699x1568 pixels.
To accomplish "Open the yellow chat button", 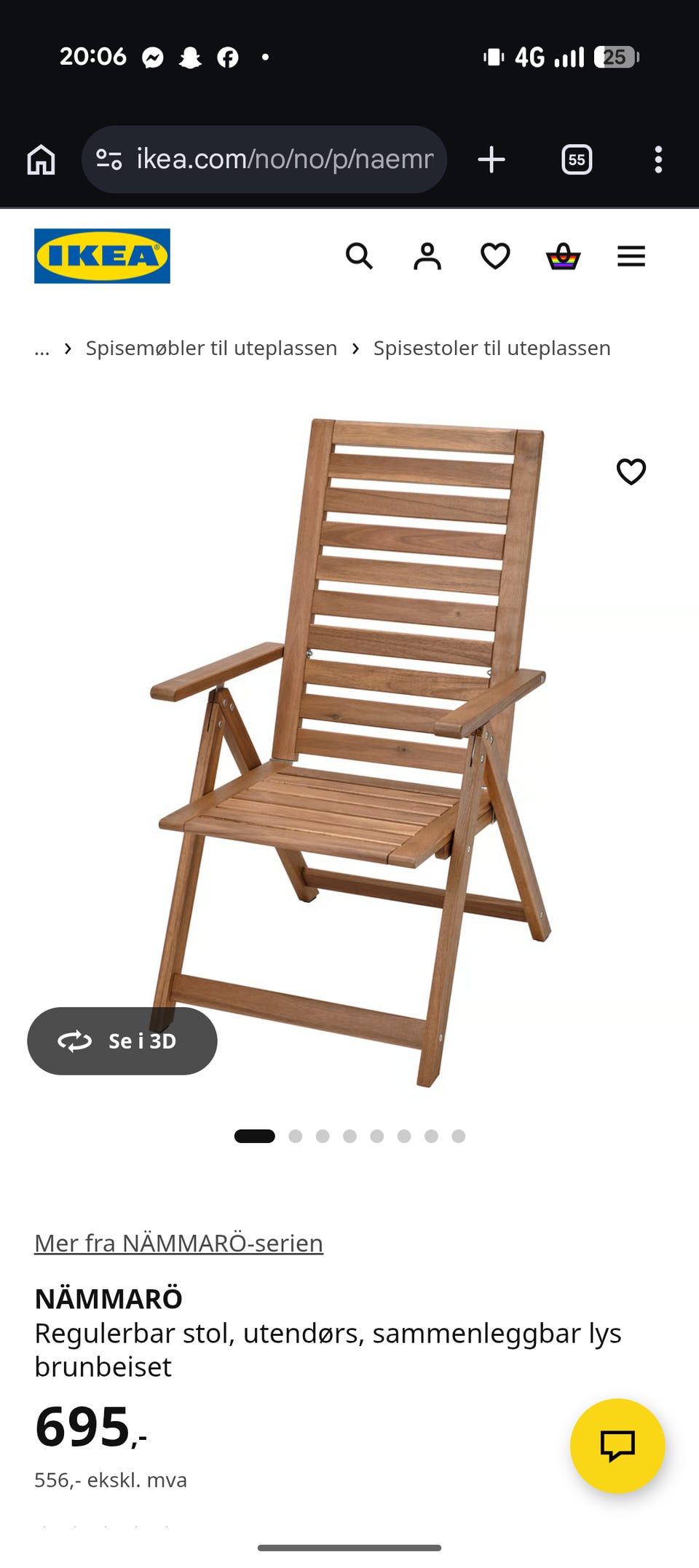I will (x=617, y=1446).
